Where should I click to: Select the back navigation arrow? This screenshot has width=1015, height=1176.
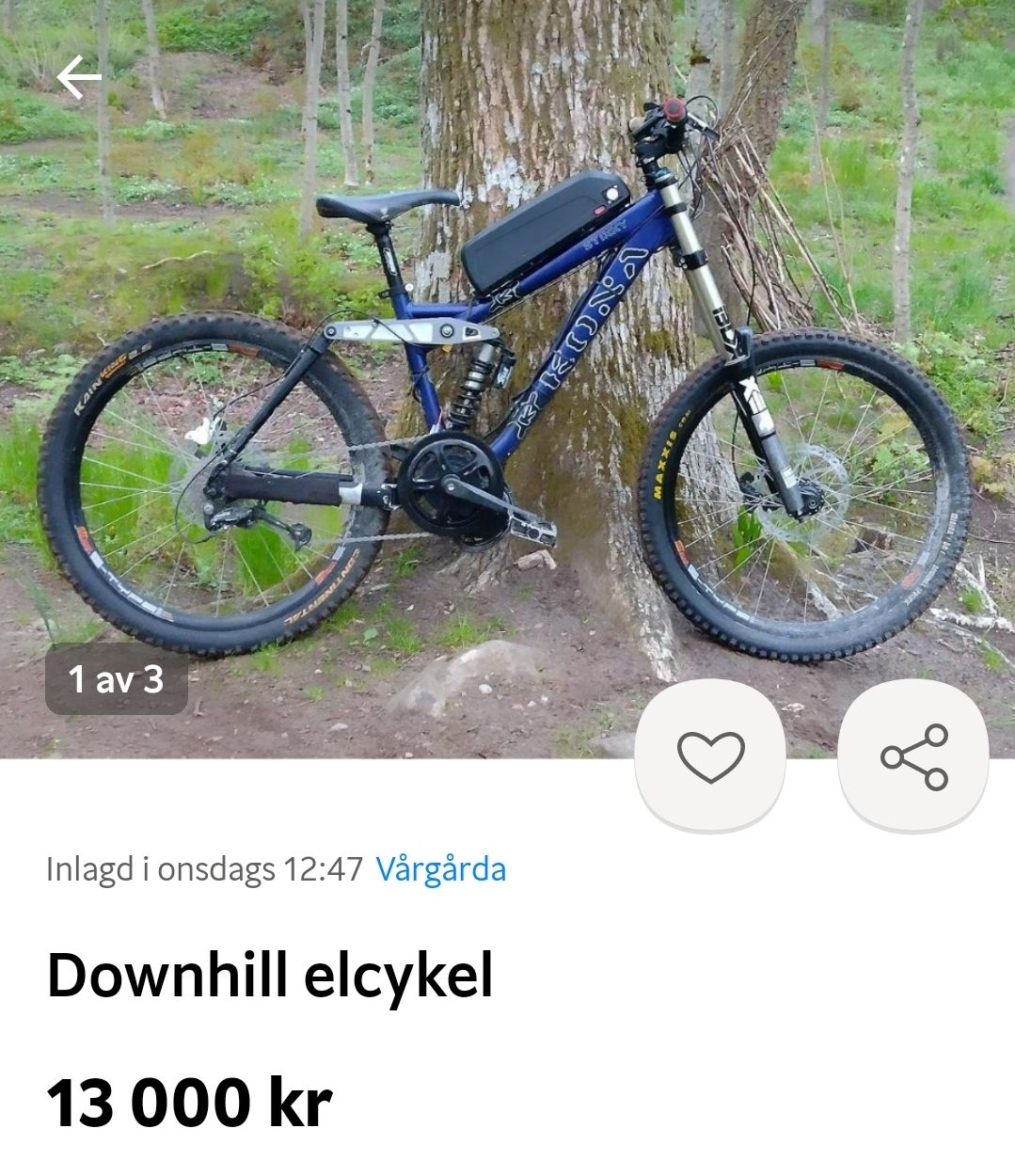click(x=79, y=77)
